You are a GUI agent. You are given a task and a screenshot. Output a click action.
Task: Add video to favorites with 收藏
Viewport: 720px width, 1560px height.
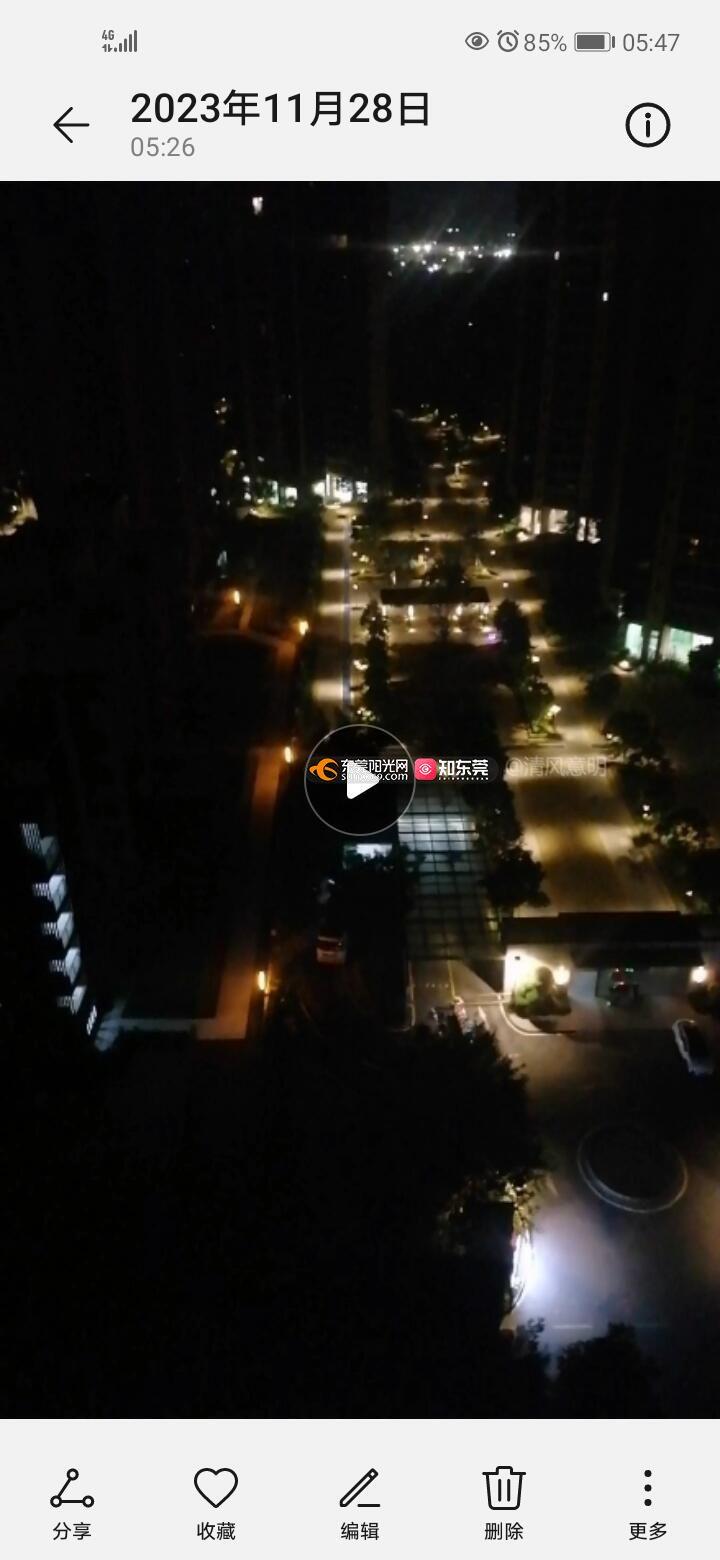tap(216, 1502)
